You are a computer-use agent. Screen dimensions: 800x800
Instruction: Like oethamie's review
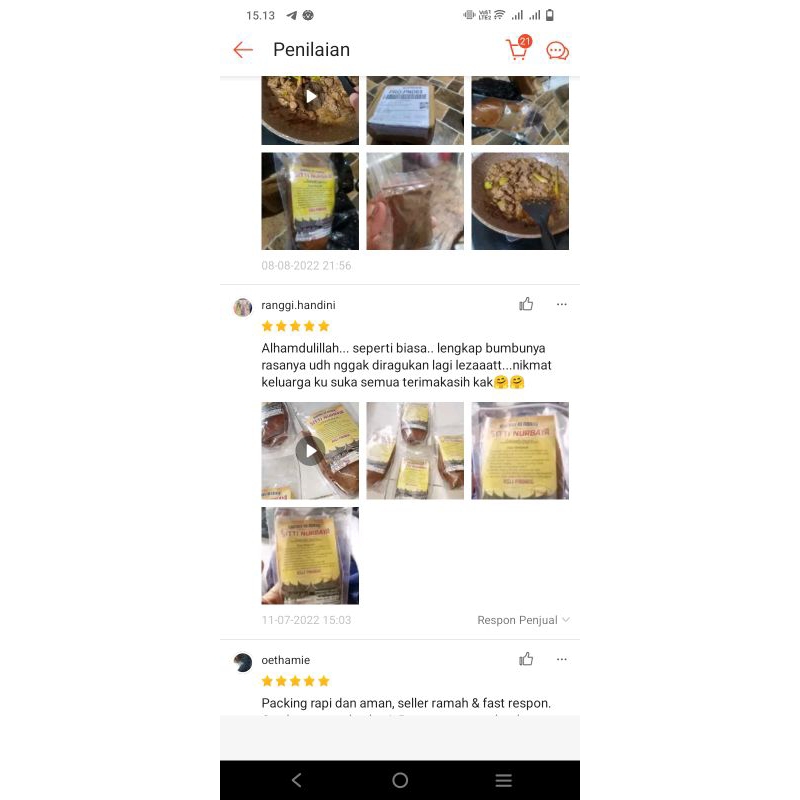pos(526,659)
